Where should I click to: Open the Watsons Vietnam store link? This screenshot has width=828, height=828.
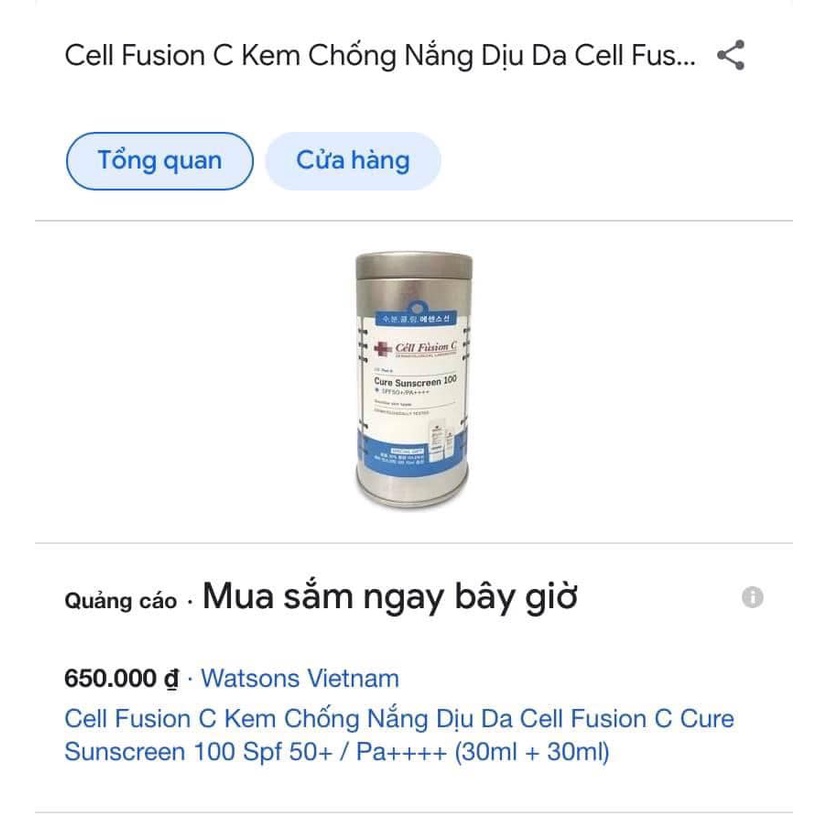click(x=300, y=679)
